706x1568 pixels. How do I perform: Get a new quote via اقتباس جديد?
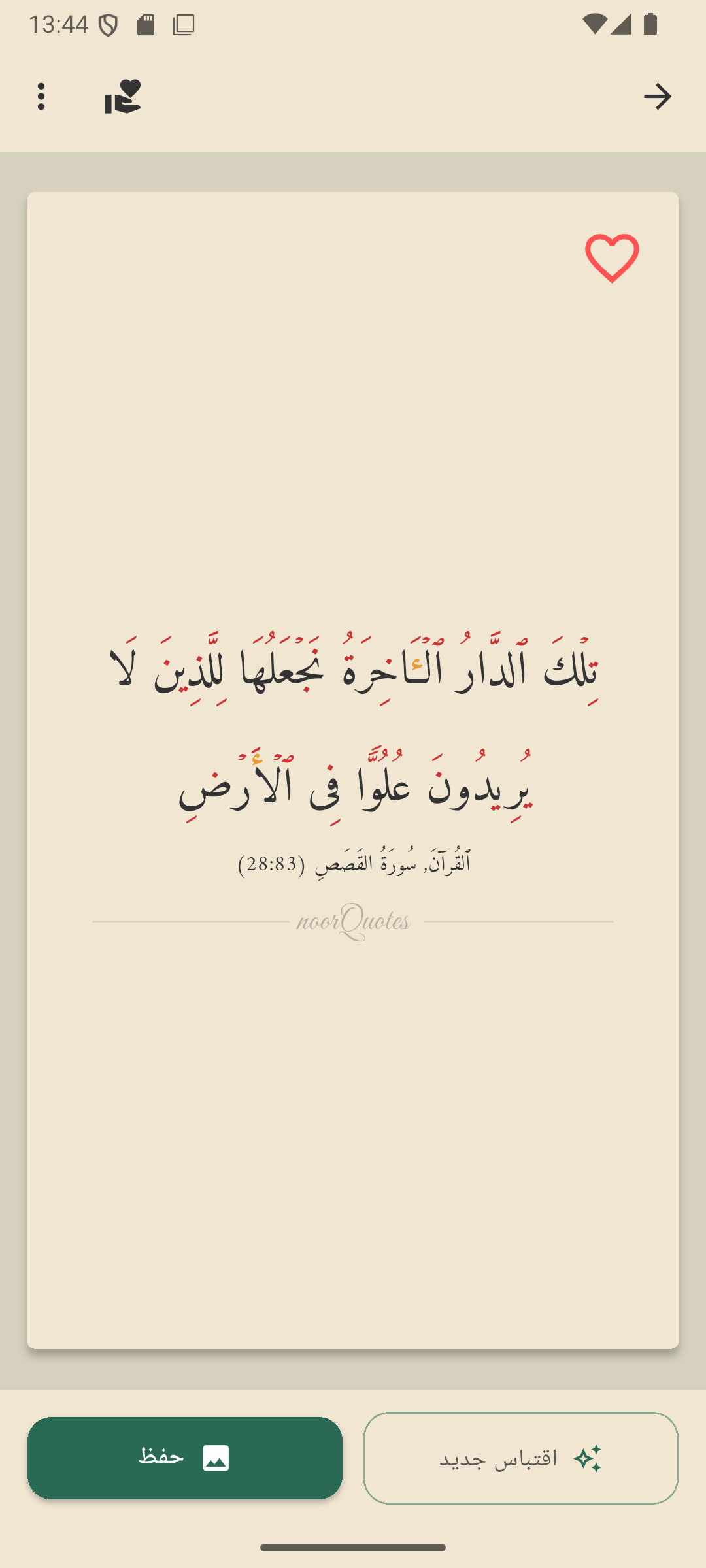(x=520, y=1458)
